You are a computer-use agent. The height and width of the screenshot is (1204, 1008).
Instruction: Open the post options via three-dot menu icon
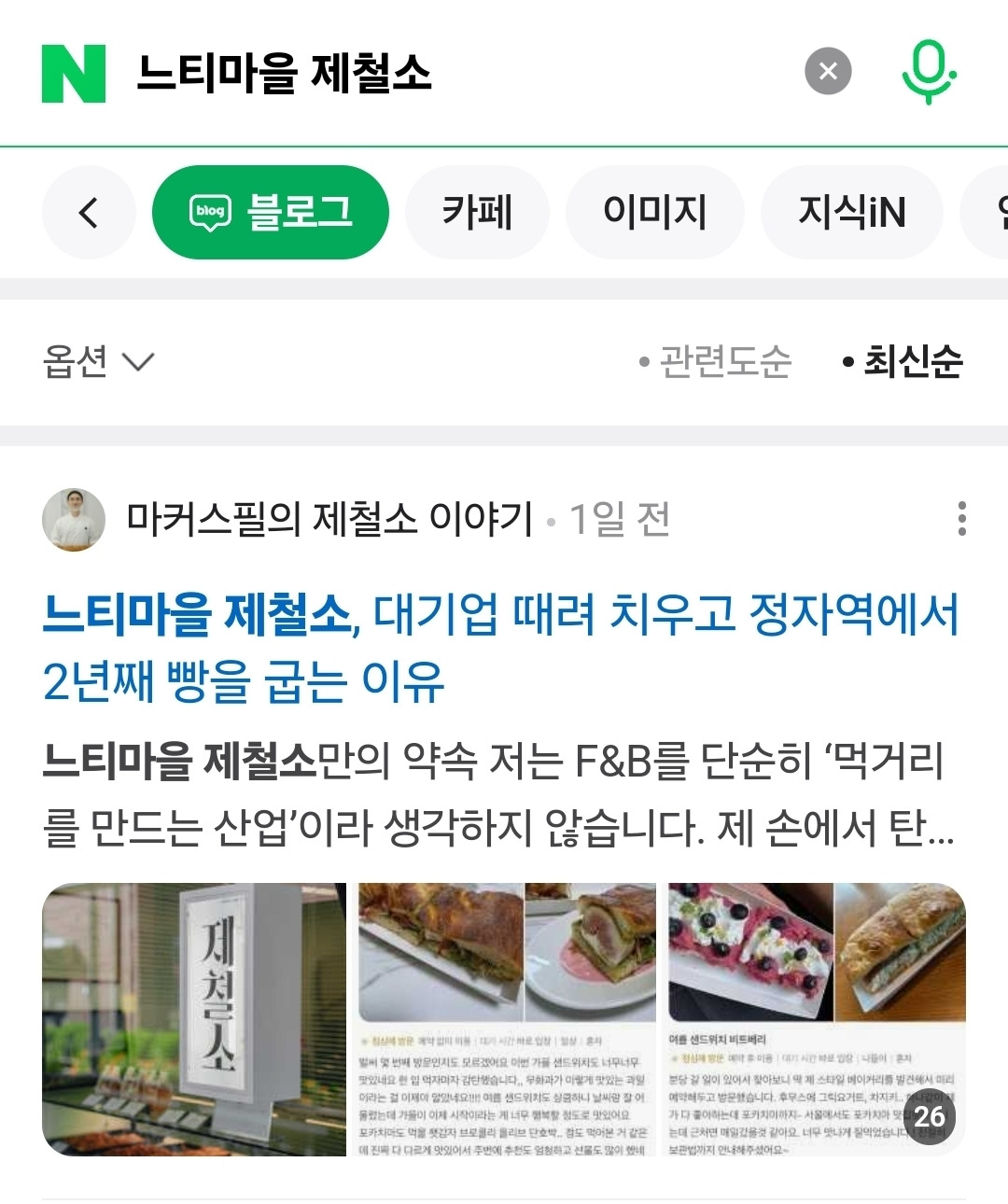pyautogui.click(x=962, y=520)
